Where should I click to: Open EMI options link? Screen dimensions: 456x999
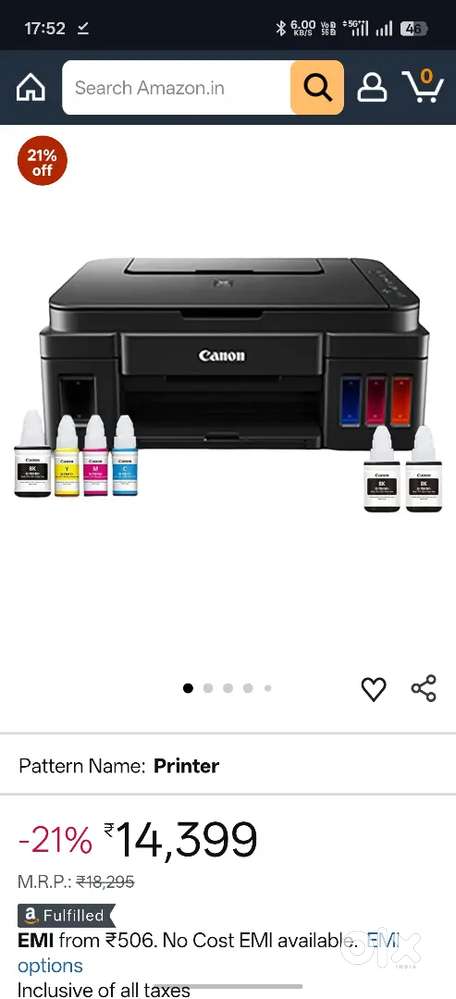50,965
